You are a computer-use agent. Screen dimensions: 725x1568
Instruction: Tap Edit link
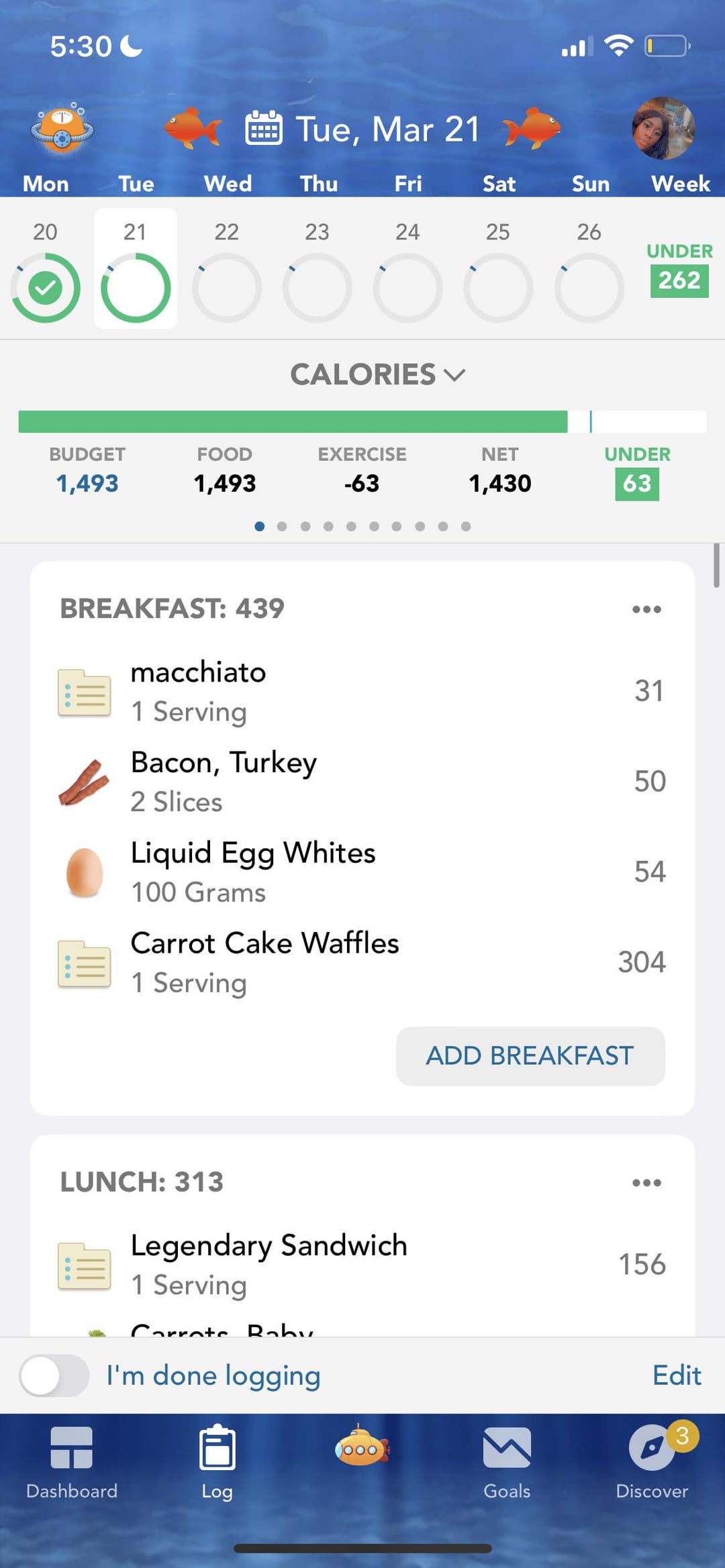click(x=677, y=1375)
